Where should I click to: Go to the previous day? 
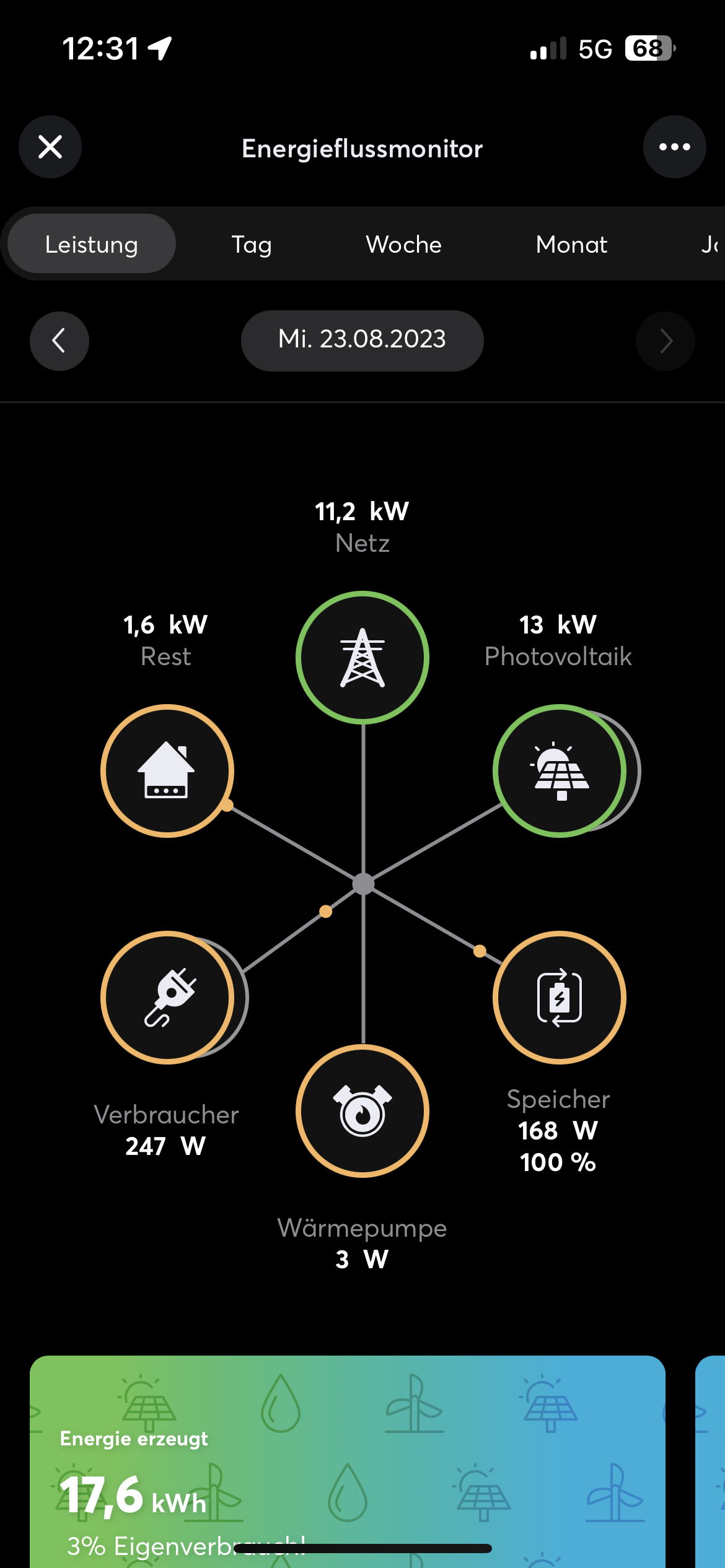tap(59, 341)
